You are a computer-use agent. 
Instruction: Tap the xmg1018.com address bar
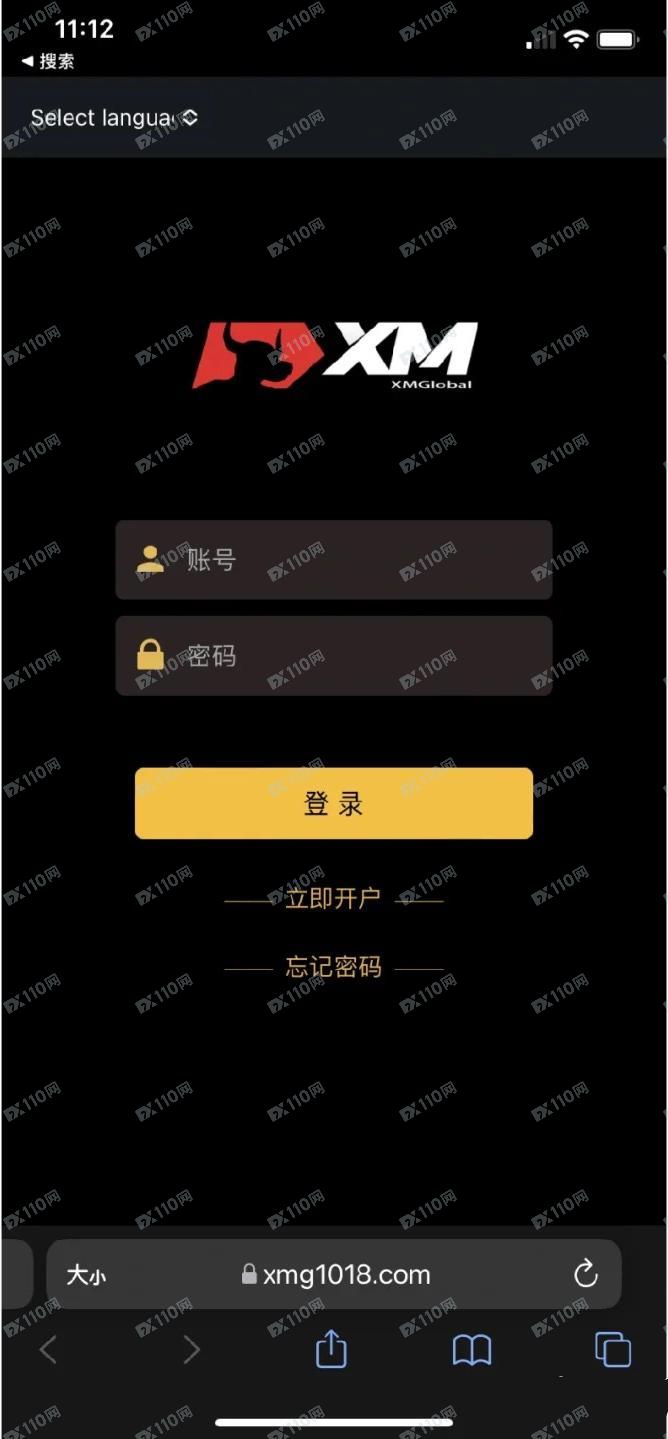click(x=337, y=1275)
